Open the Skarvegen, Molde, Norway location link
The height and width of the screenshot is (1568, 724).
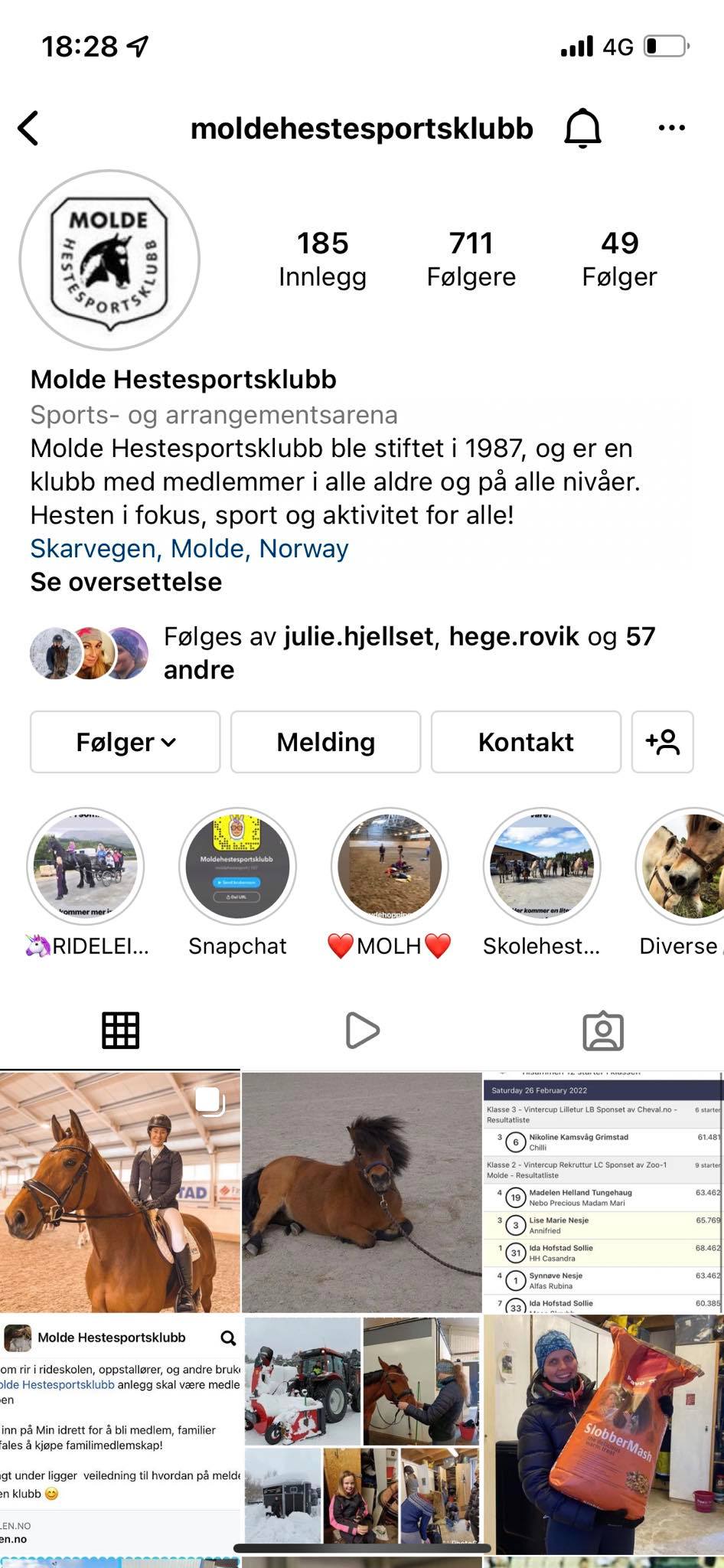click(x=189, y=548)
